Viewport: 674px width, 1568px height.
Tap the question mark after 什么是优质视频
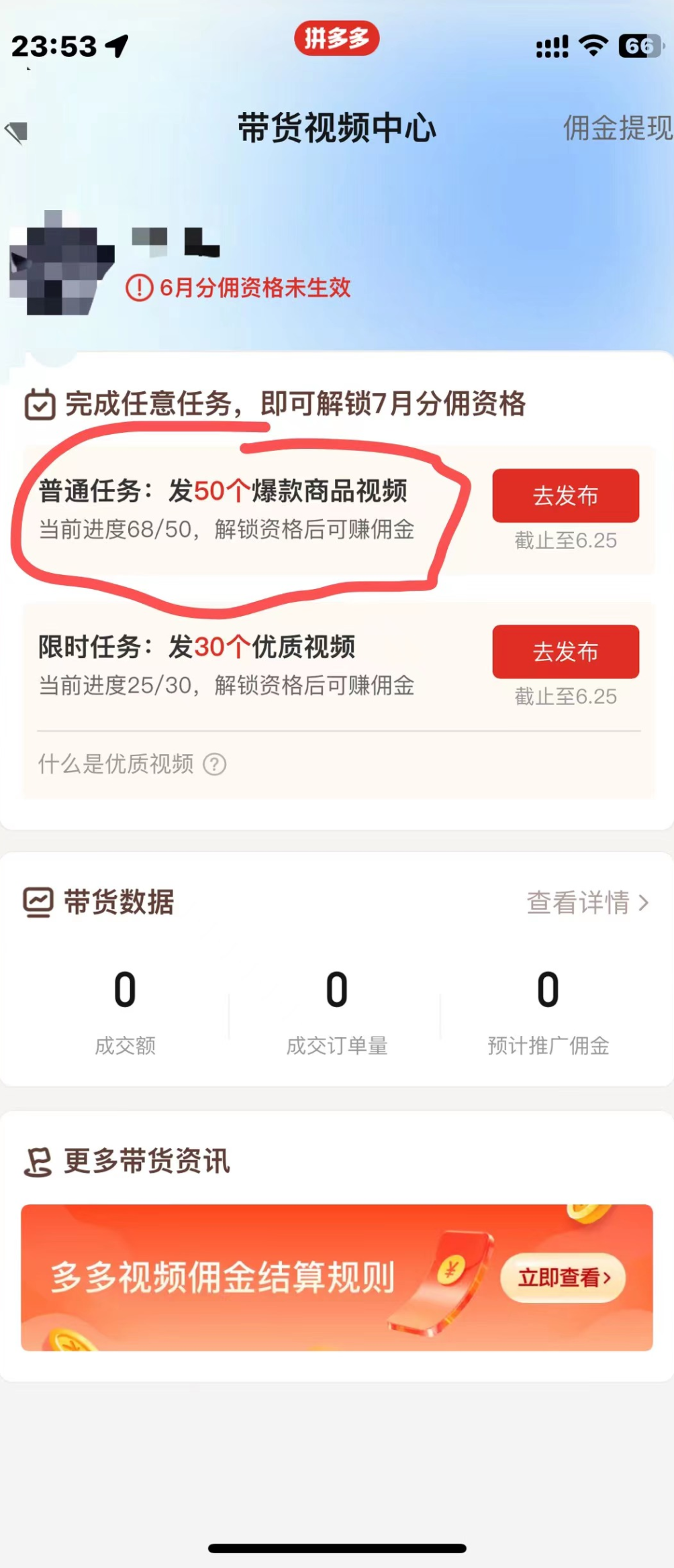(x=216, y=764)
